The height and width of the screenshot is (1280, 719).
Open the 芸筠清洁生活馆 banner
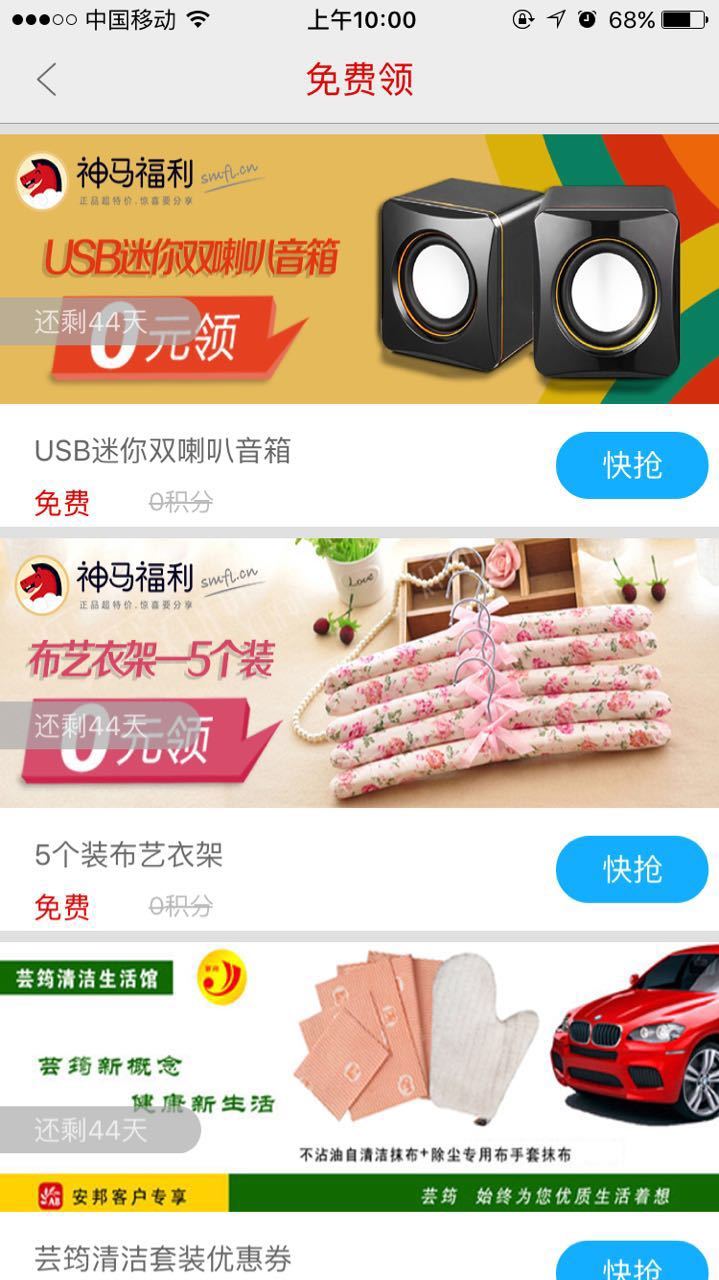click(359, 1076)
